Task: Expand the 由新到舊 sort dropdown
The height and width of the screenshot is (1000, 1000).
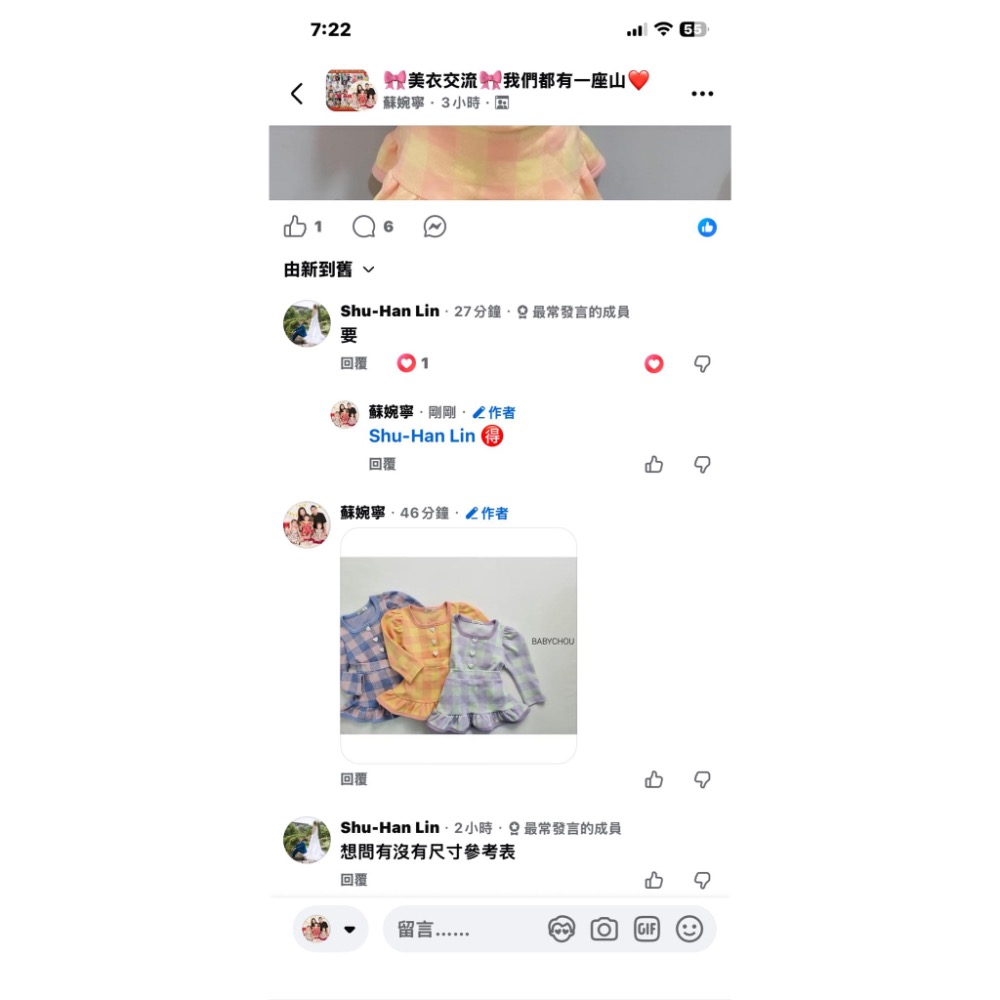Action: [329, 270]
